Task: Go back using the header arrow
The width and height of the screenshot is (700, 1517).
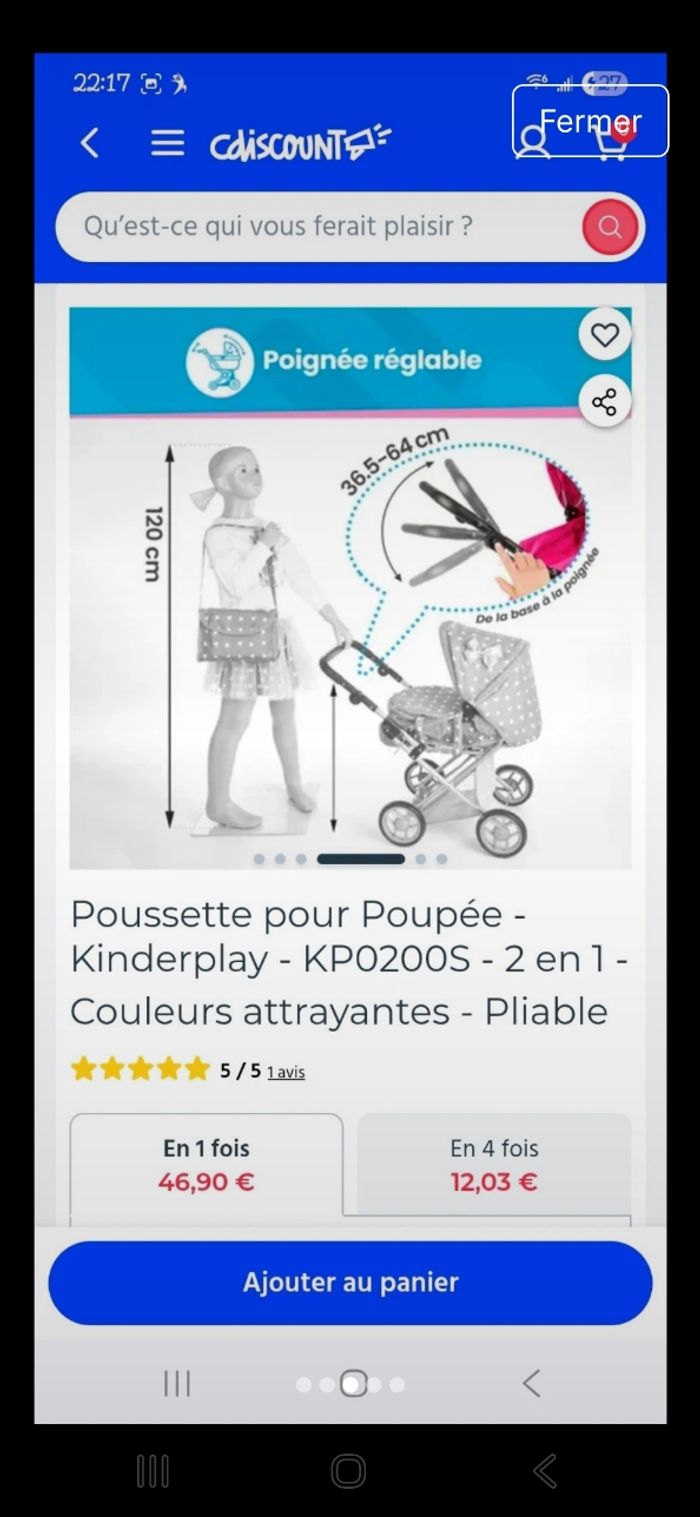Action: pyautogui.click(x=90, y=143)
